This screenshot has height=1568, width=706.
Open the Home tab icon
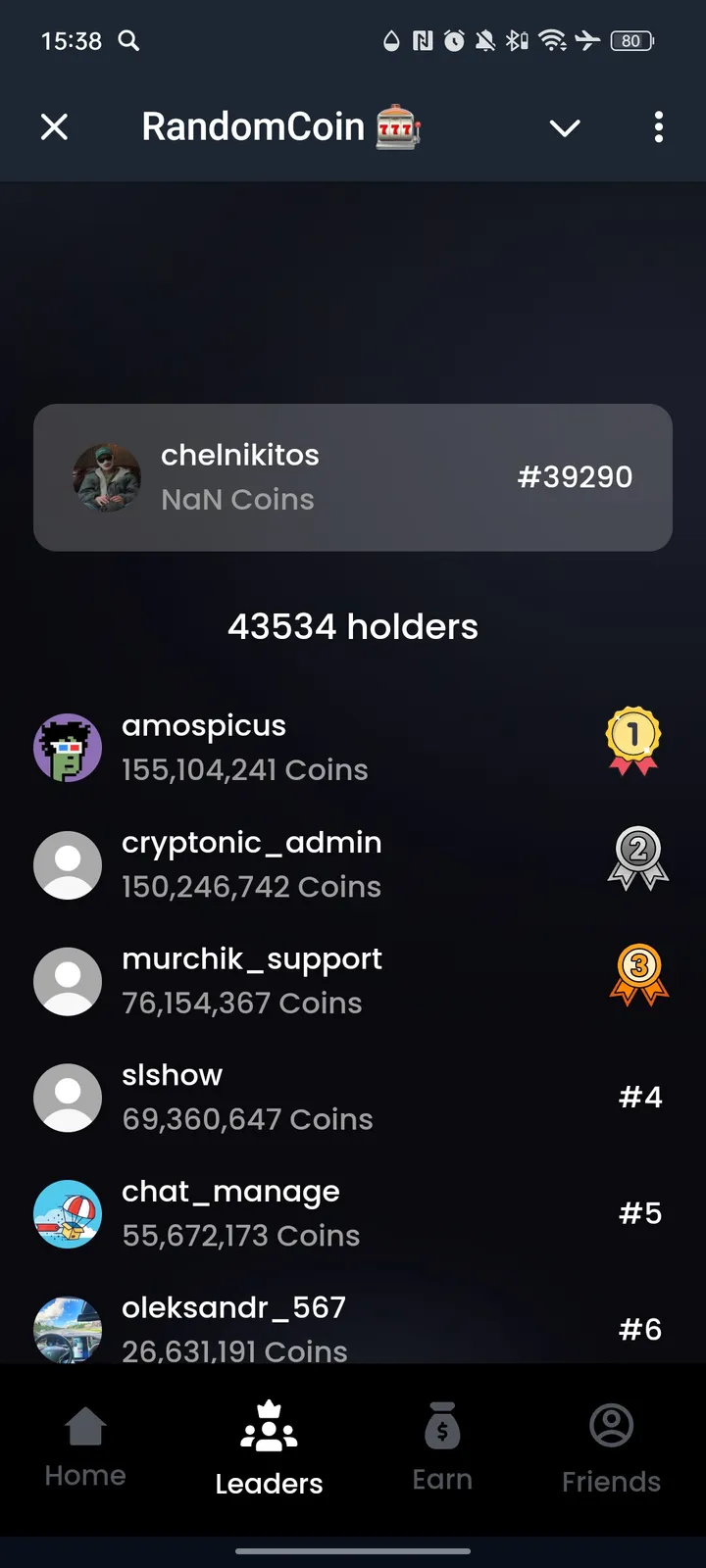[x=84, y=1431]
